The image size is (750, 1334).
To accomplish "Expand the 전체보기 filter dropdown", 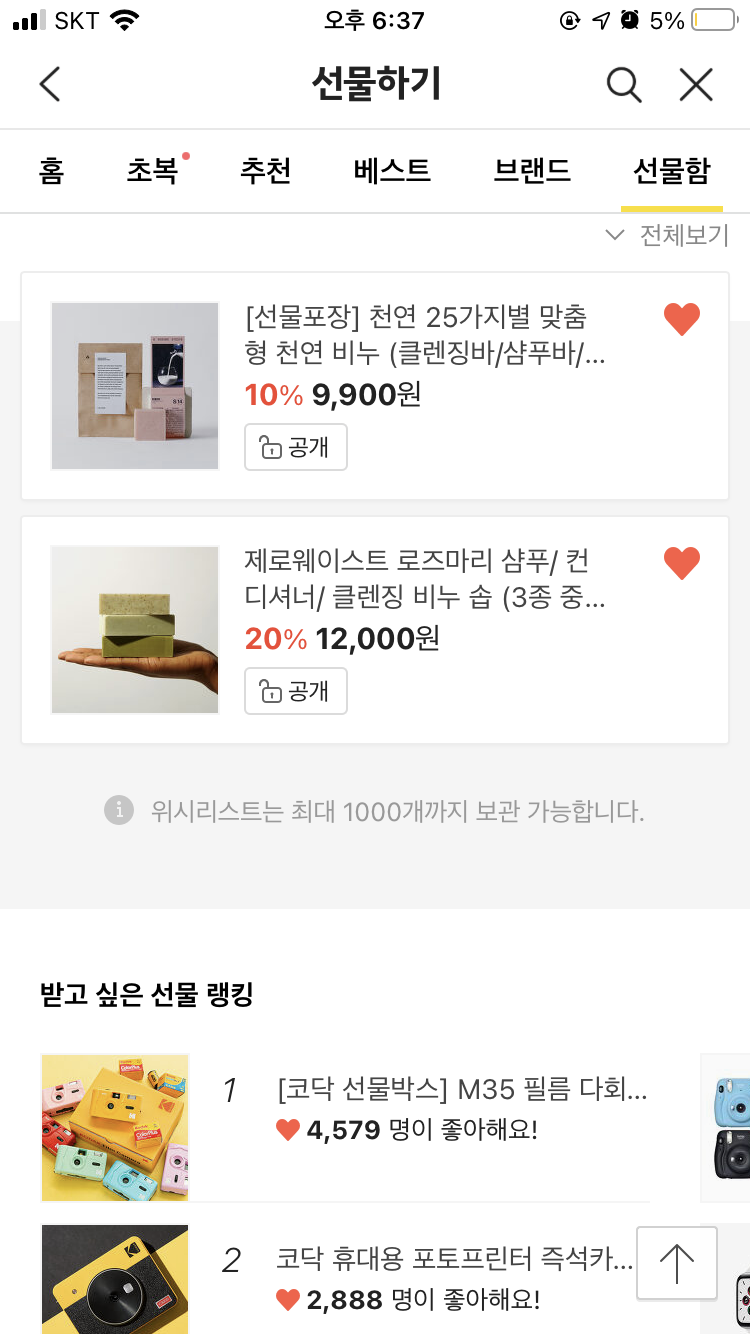I will 668,236.
